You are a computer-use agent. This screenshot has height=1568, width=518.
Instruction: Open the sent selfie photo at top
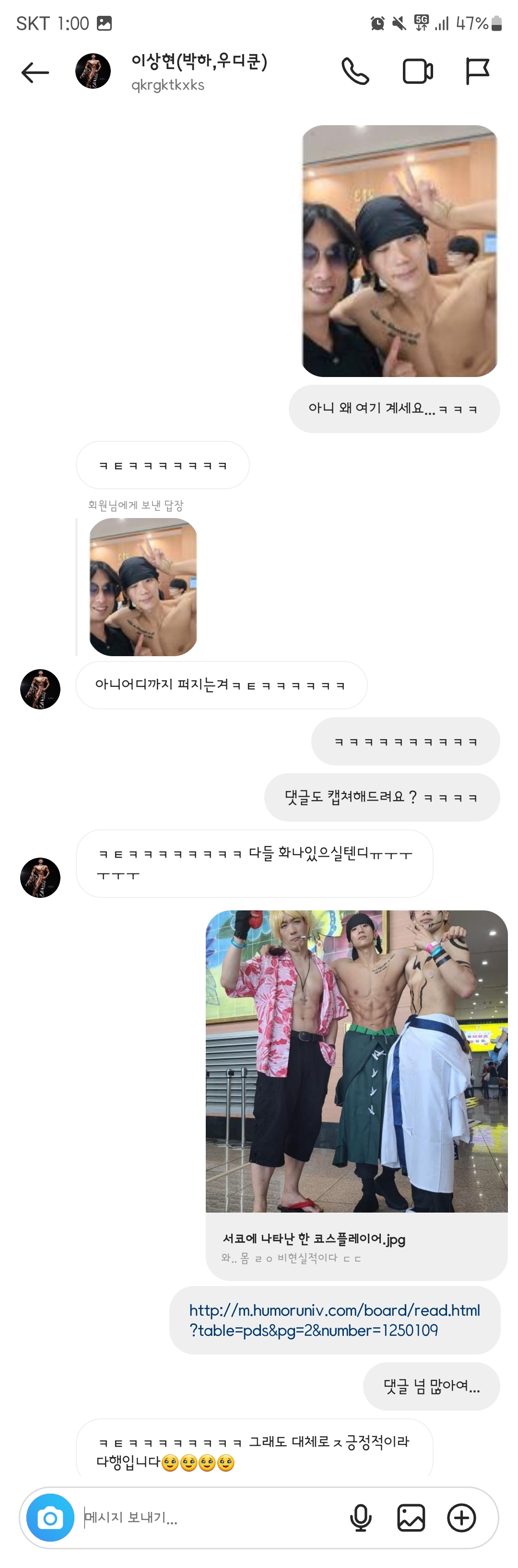400,251
